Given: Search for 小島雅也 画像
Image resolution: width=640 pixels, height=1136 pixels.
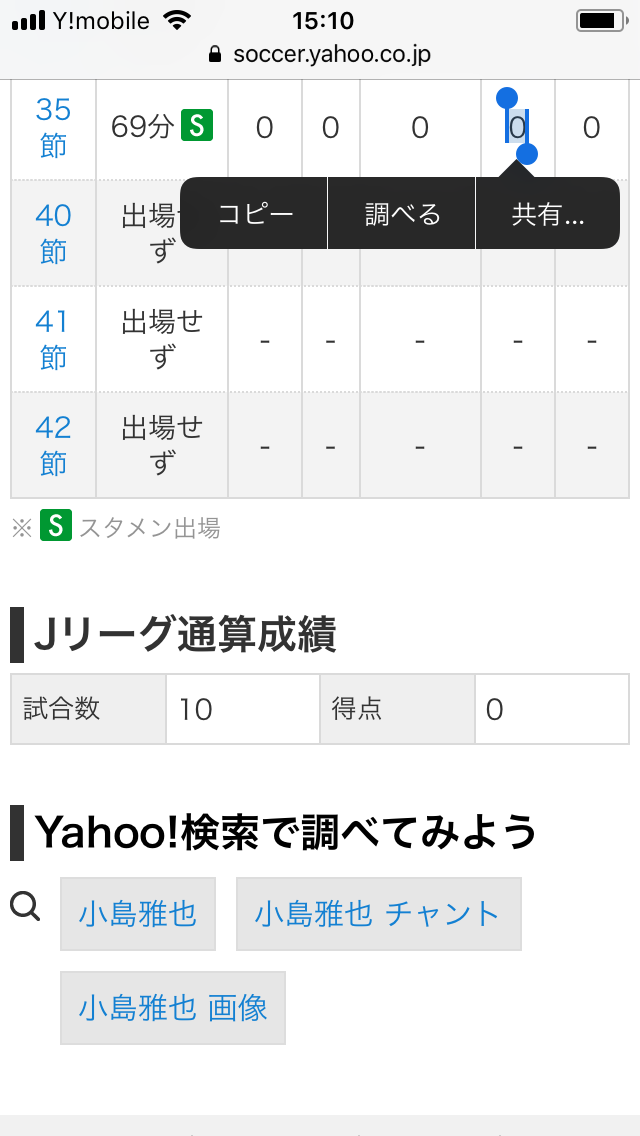Looking at the screenshot, I should [x=173, y=1007].
